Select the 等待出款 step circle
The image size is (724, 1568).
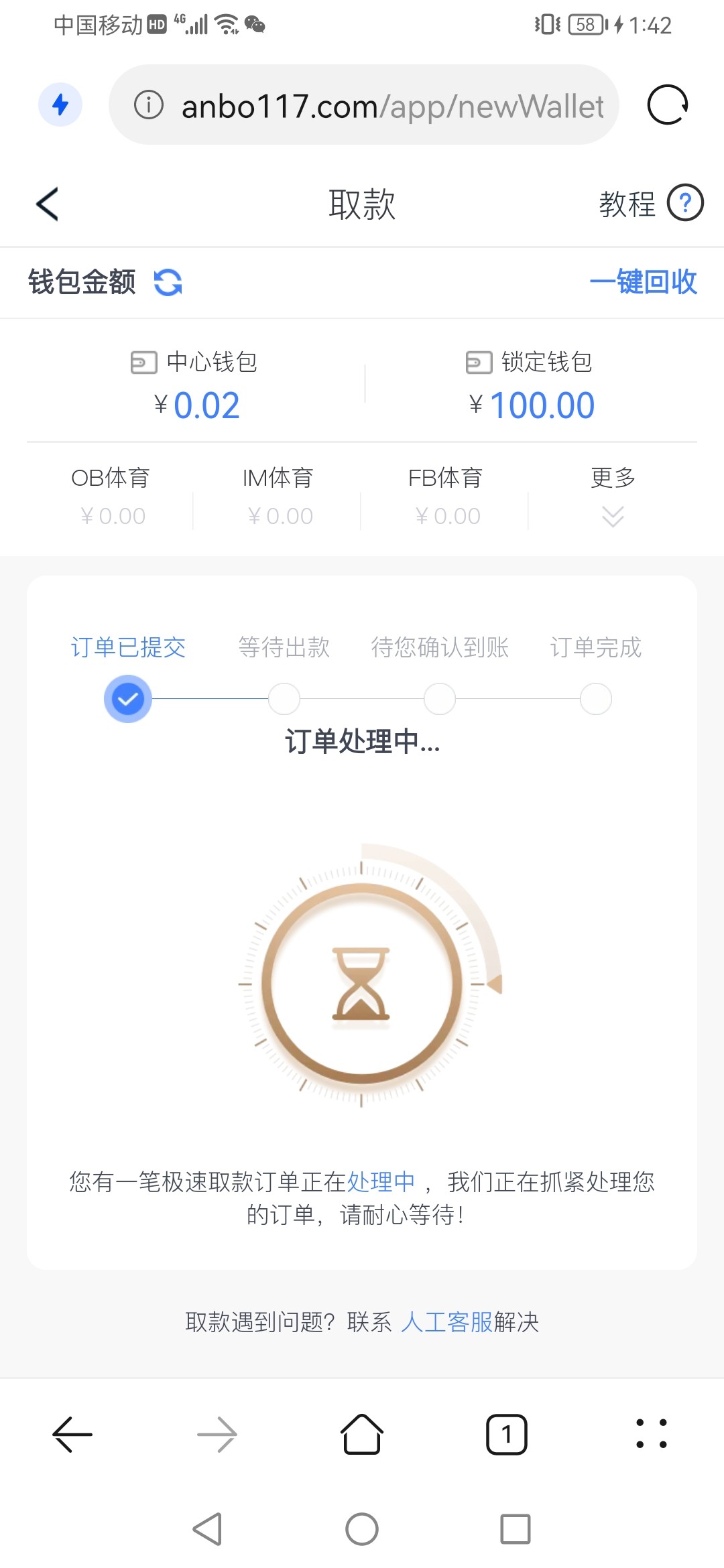tap(284, 698)
